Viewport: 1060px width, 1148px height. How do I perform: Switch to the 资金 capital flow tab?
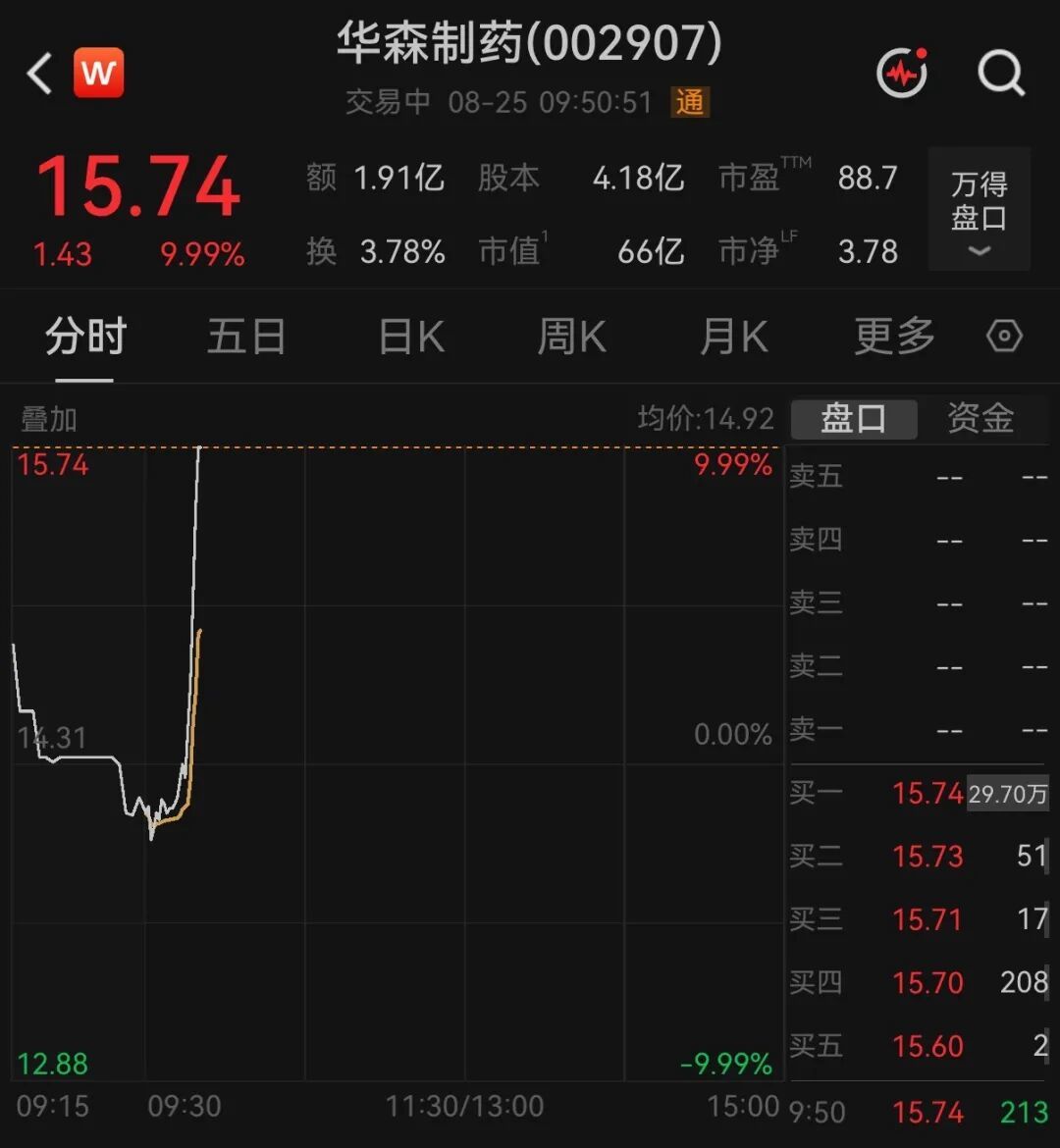[x=980, y=419]
